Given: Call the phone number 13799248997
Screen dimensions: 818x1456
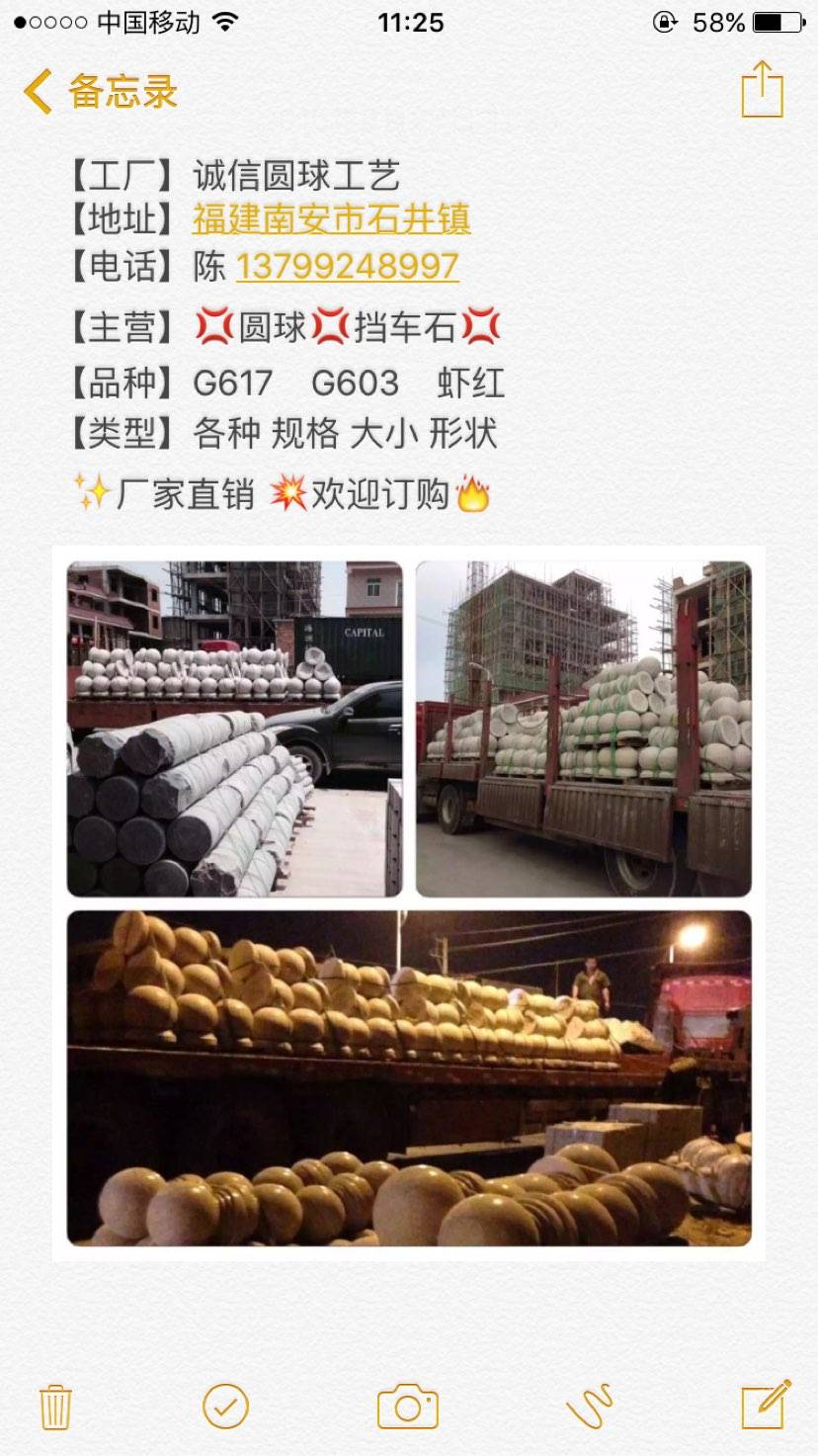Looking at the screenshot, I should pos(348,266).
